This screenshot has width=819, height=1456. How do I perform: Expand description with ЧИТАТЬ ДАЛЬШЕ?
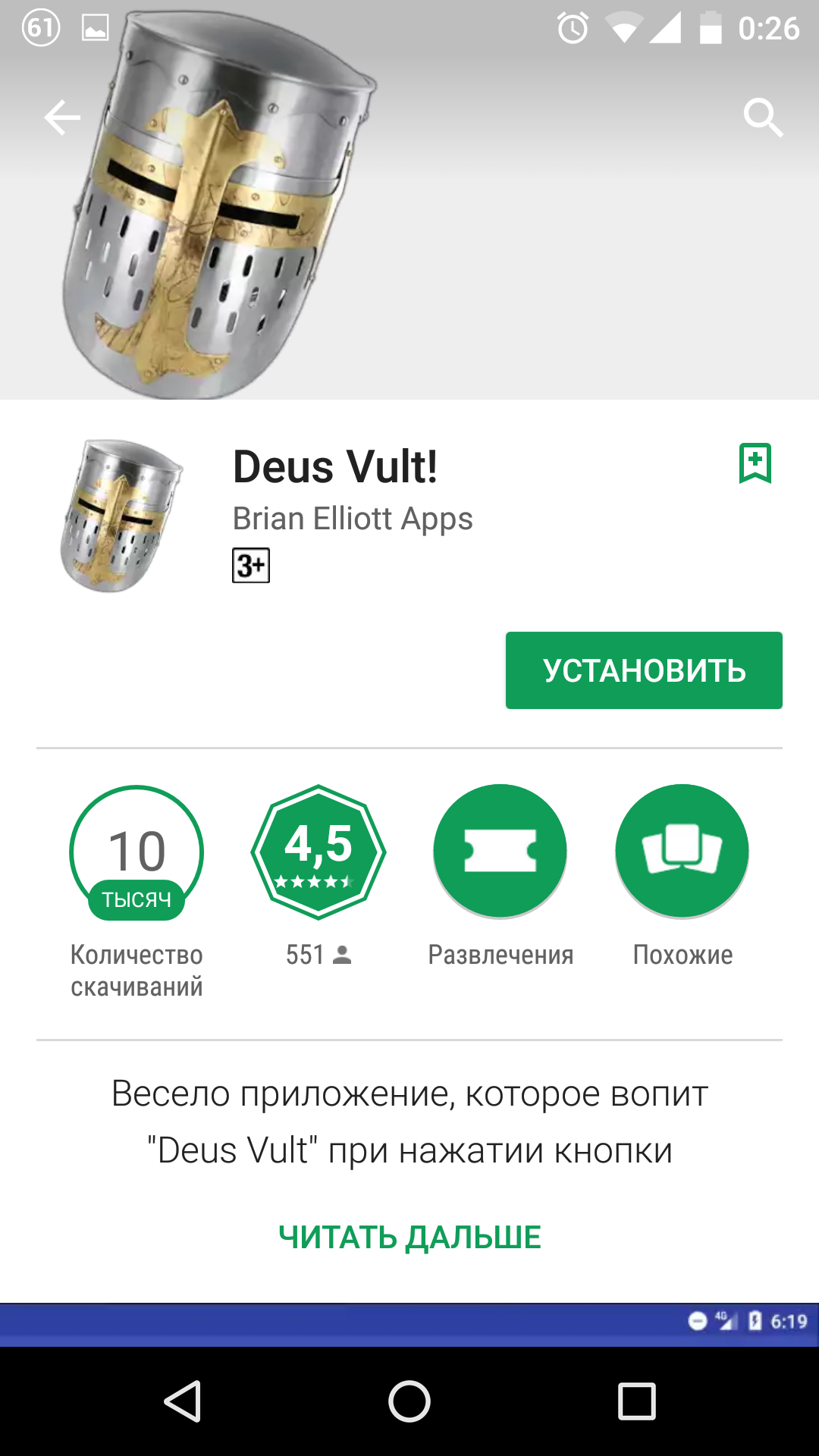[x=409, y=1238]
